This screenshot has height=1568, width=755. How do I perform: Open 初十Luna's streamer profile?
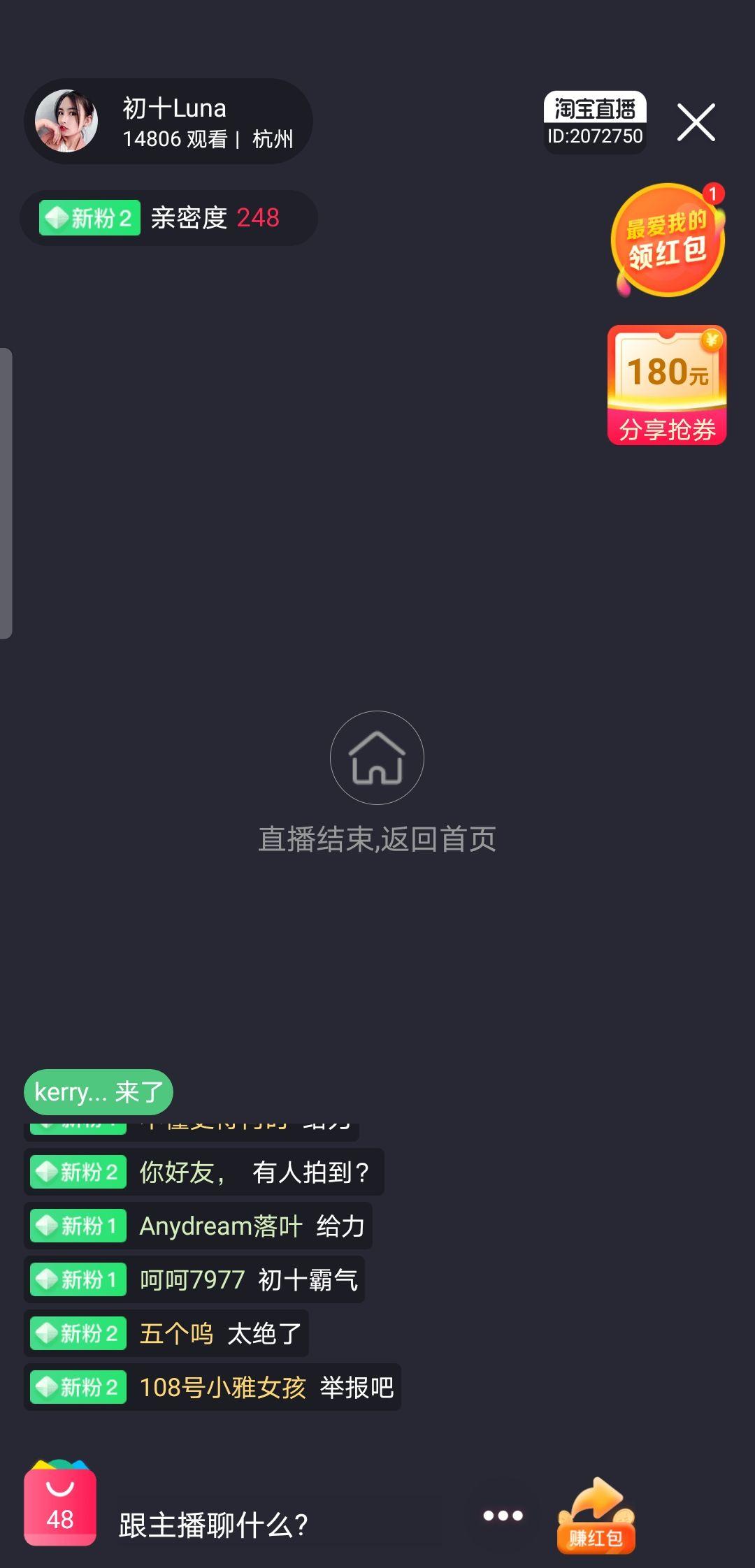(x=168, y=122)
